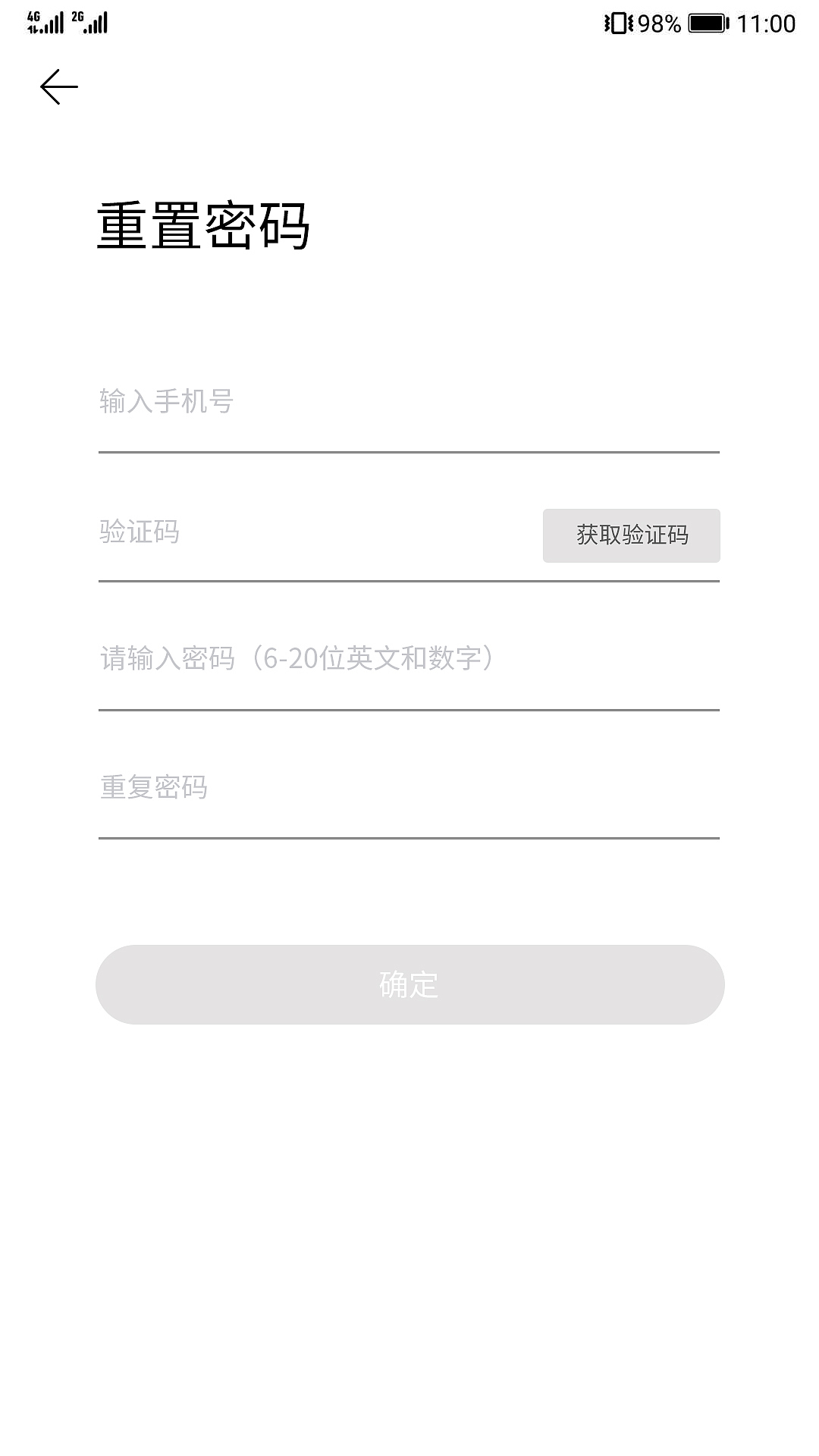This screenshot has height=1456, width=819.
Task: Tap the clock showing 11:00
Action: coord(764,22)
